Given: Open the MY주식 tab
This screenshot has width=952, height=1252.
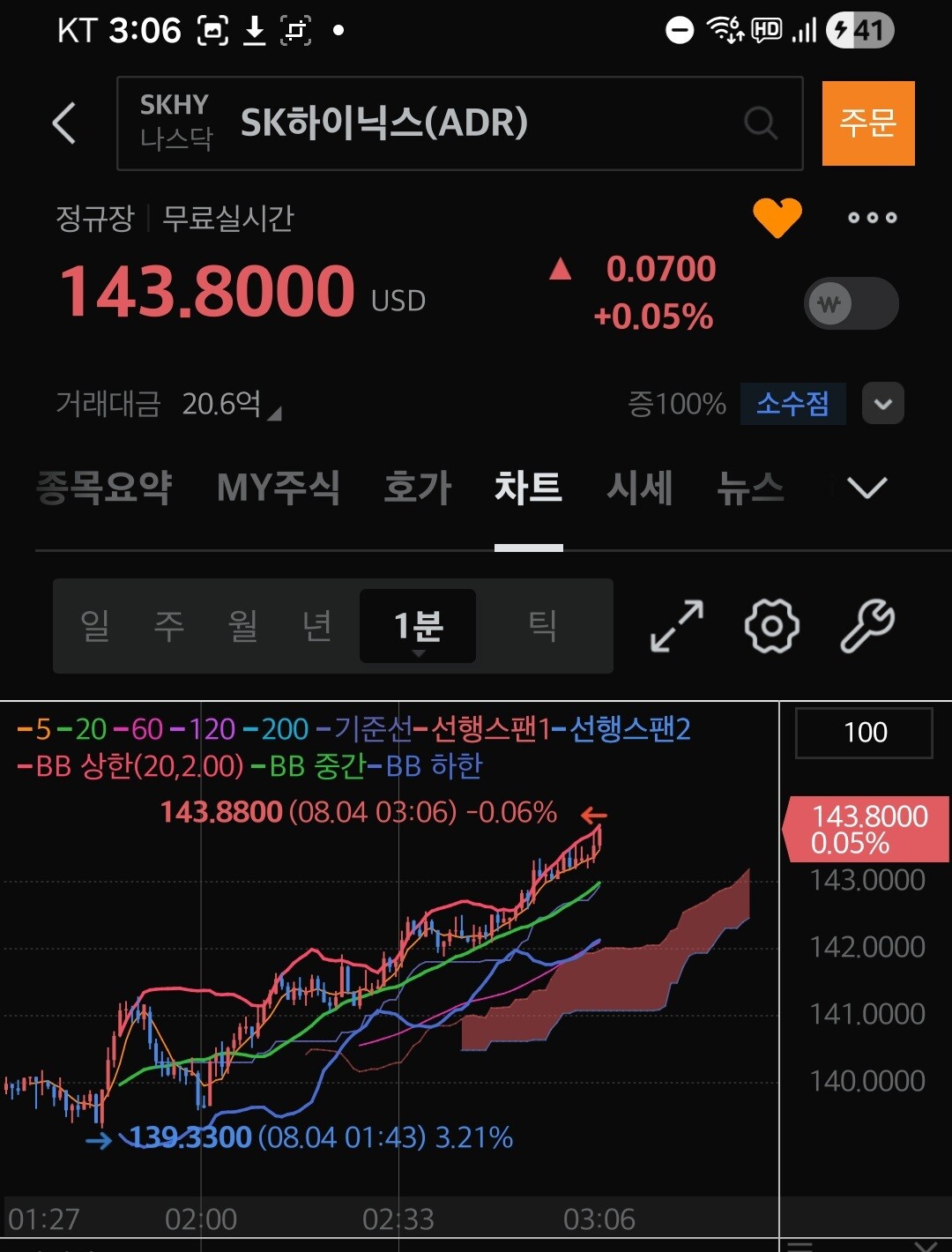Looking at the screenshot, I should 279,488.
